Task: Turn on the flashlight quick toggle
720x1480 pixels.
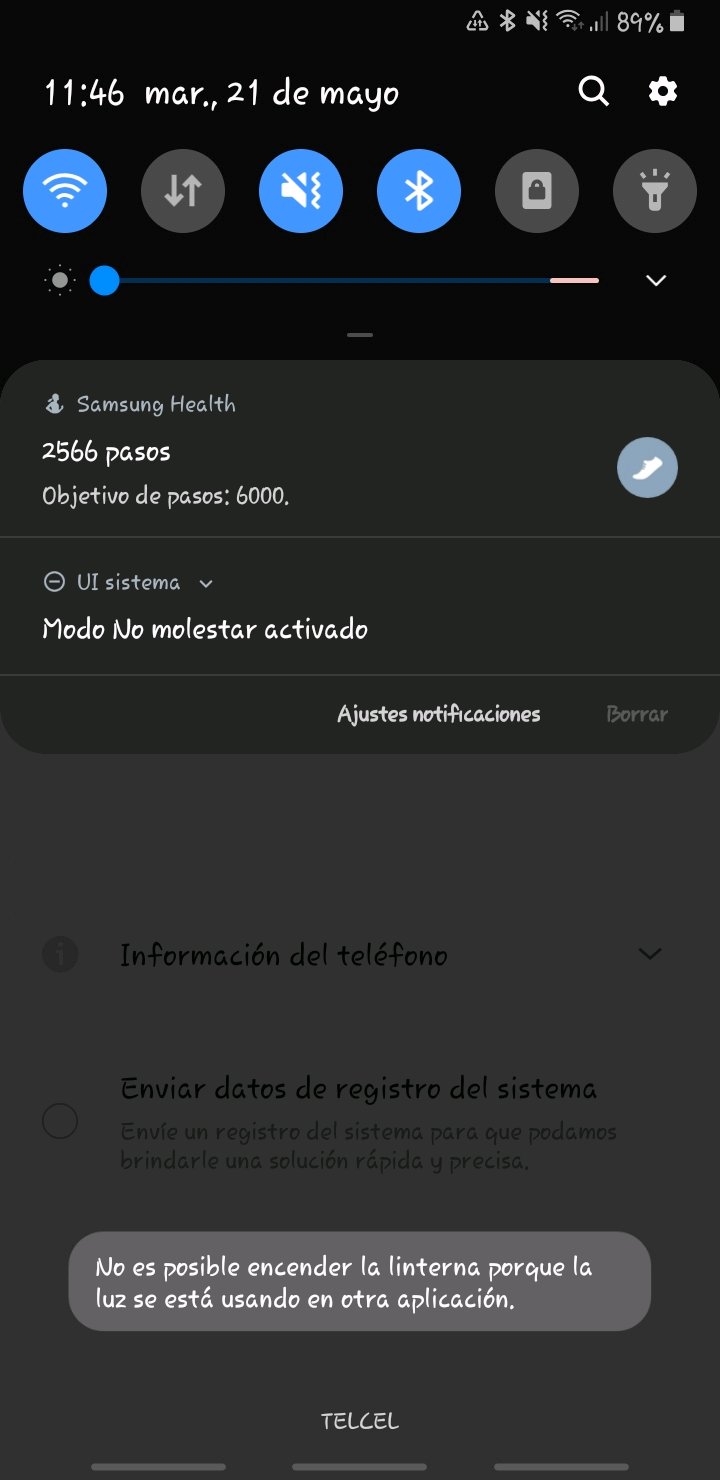Action: tap(655, 191)
